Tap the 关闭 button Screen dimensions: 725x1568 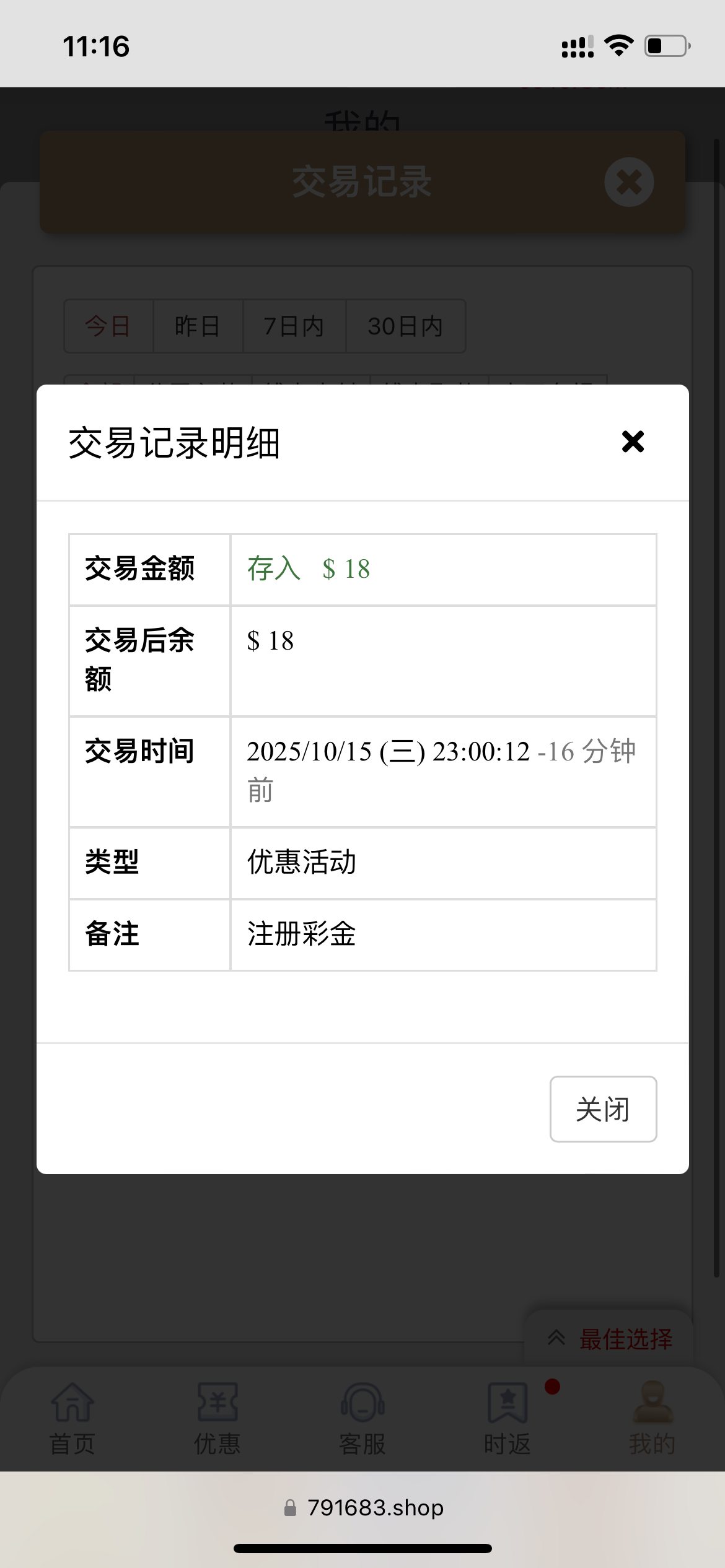click(603, 1109)
